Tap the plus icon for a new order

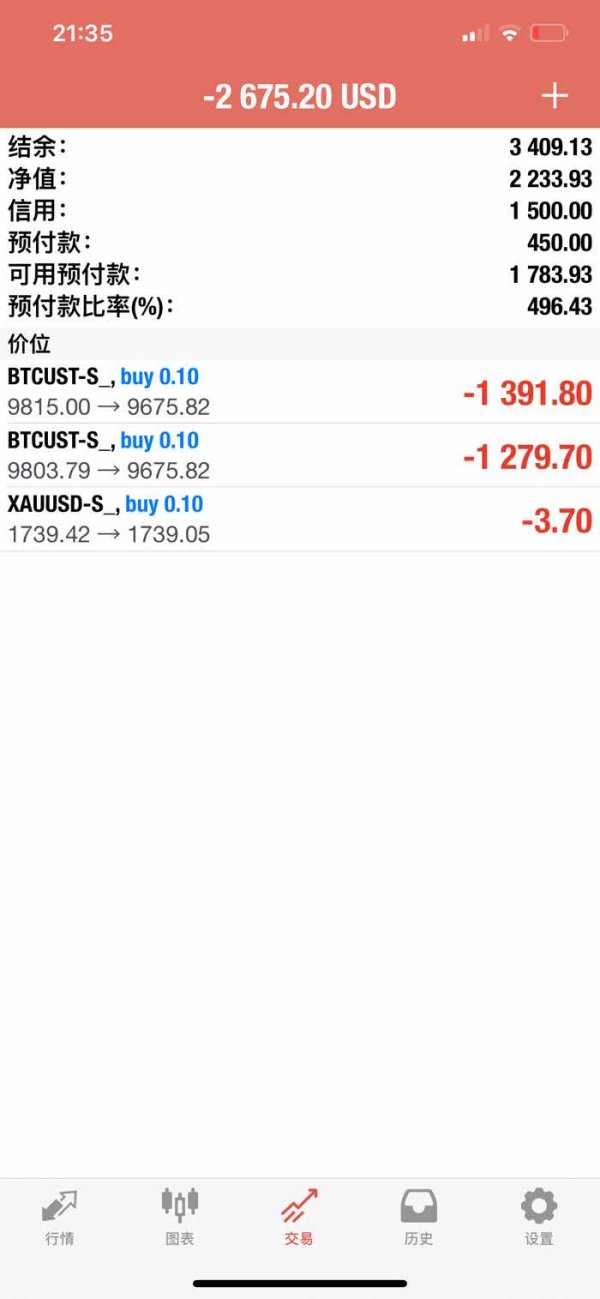click(554, 96)
